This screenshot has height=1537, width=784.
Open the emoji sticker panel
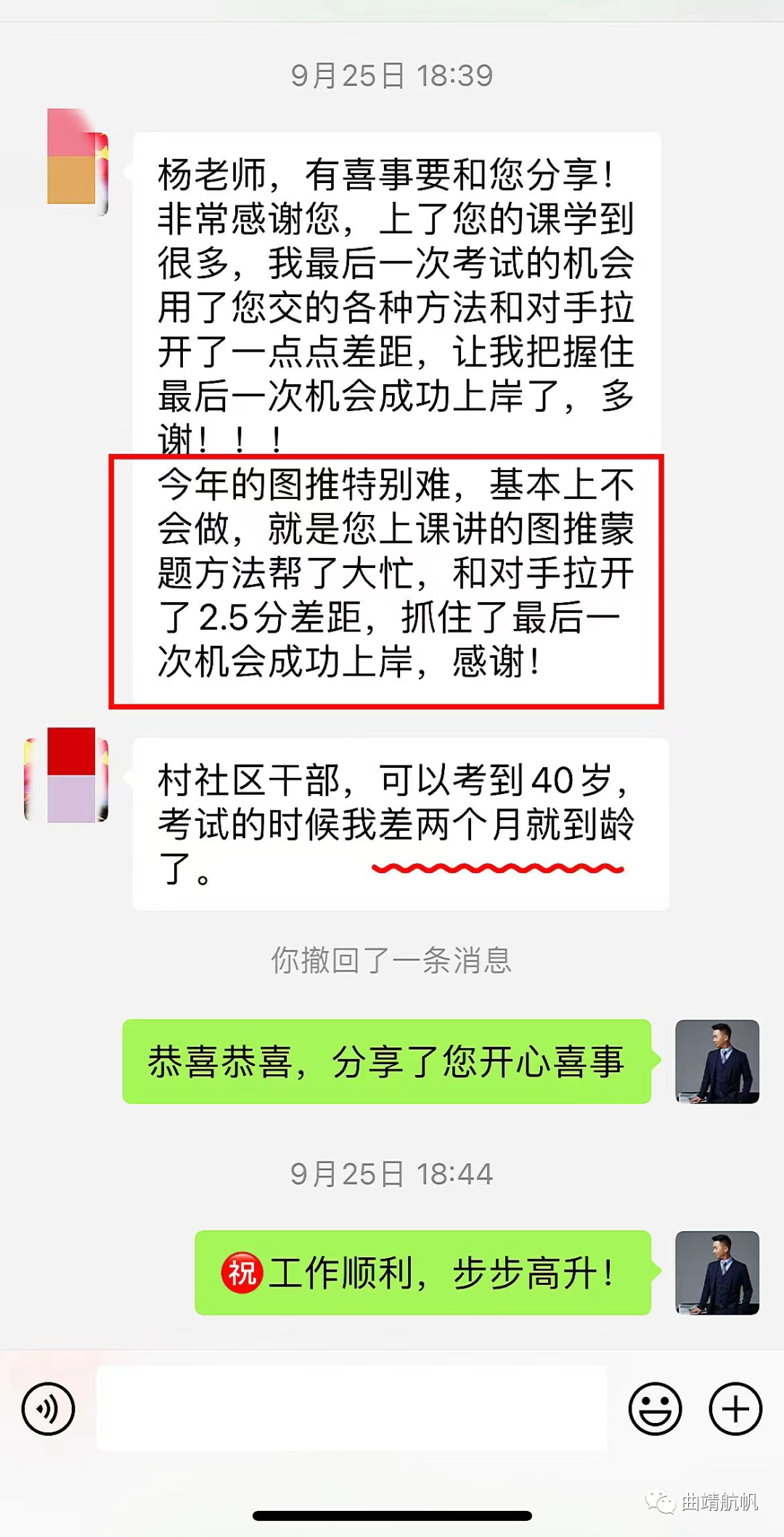[x=655, y=1409]
